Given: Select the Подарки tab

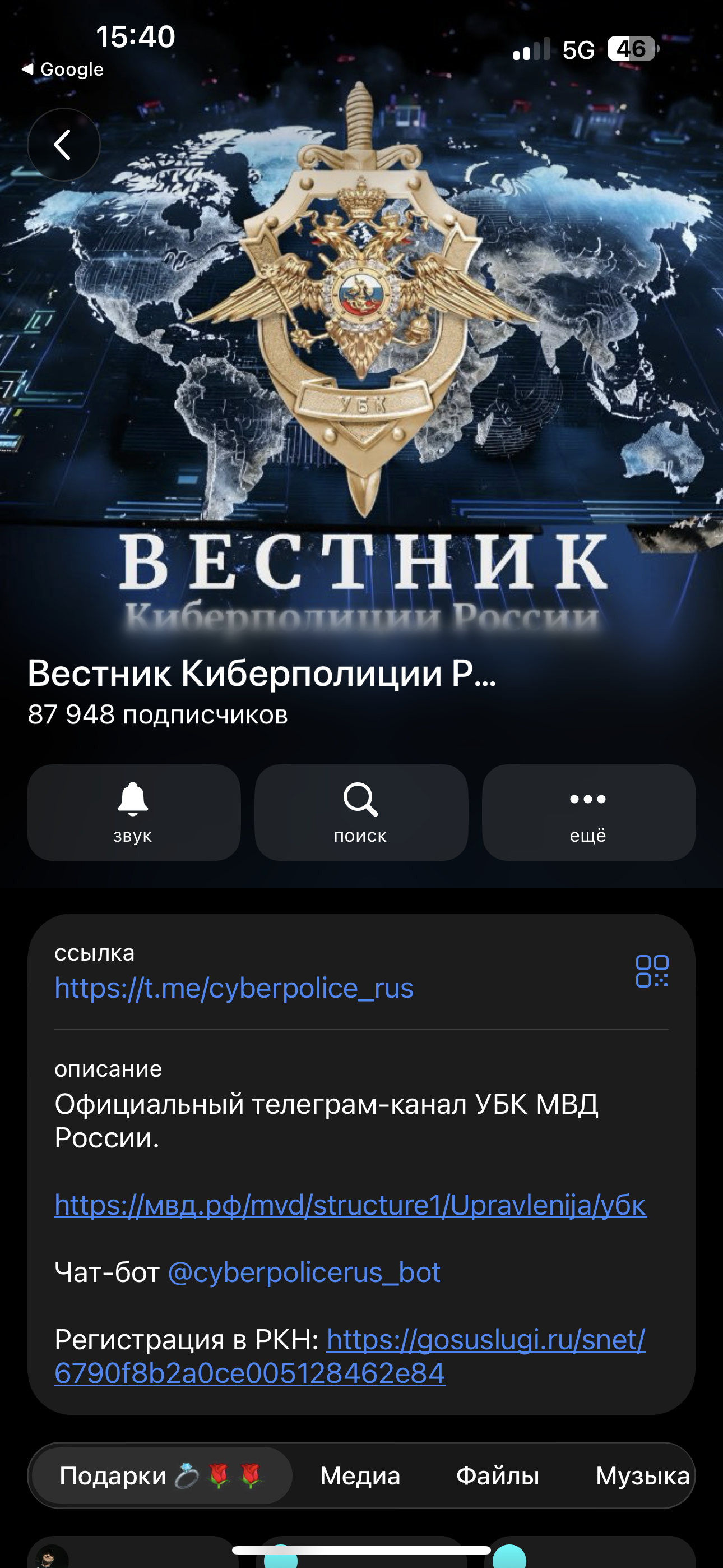Looking at the screenshot, I should tap(162, 1475).
